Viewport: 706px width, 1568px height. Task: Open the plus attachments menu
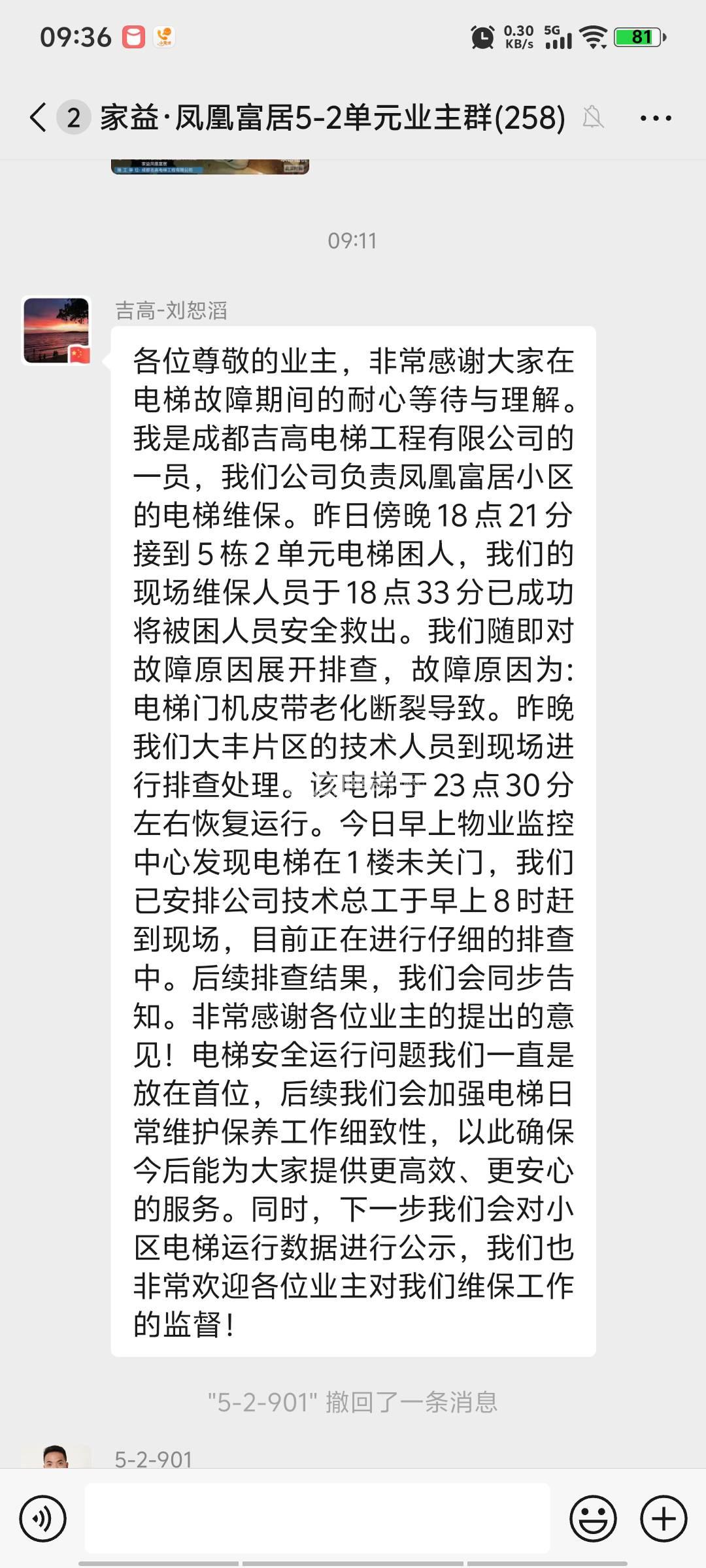click(663, 1519)
